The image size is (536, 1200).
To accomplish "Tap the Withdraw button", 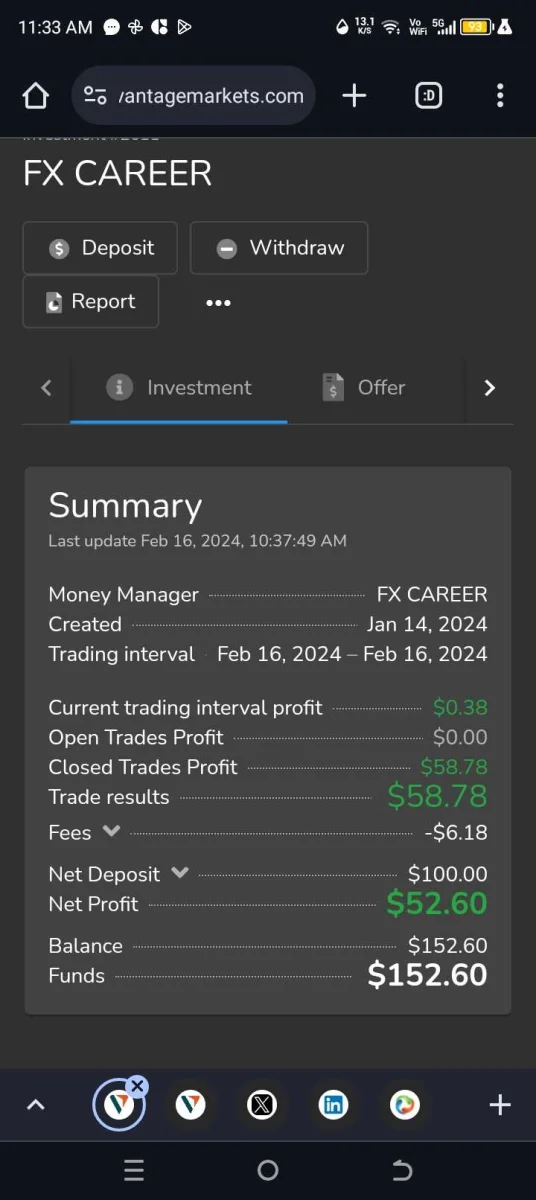I will coord(279,248).
